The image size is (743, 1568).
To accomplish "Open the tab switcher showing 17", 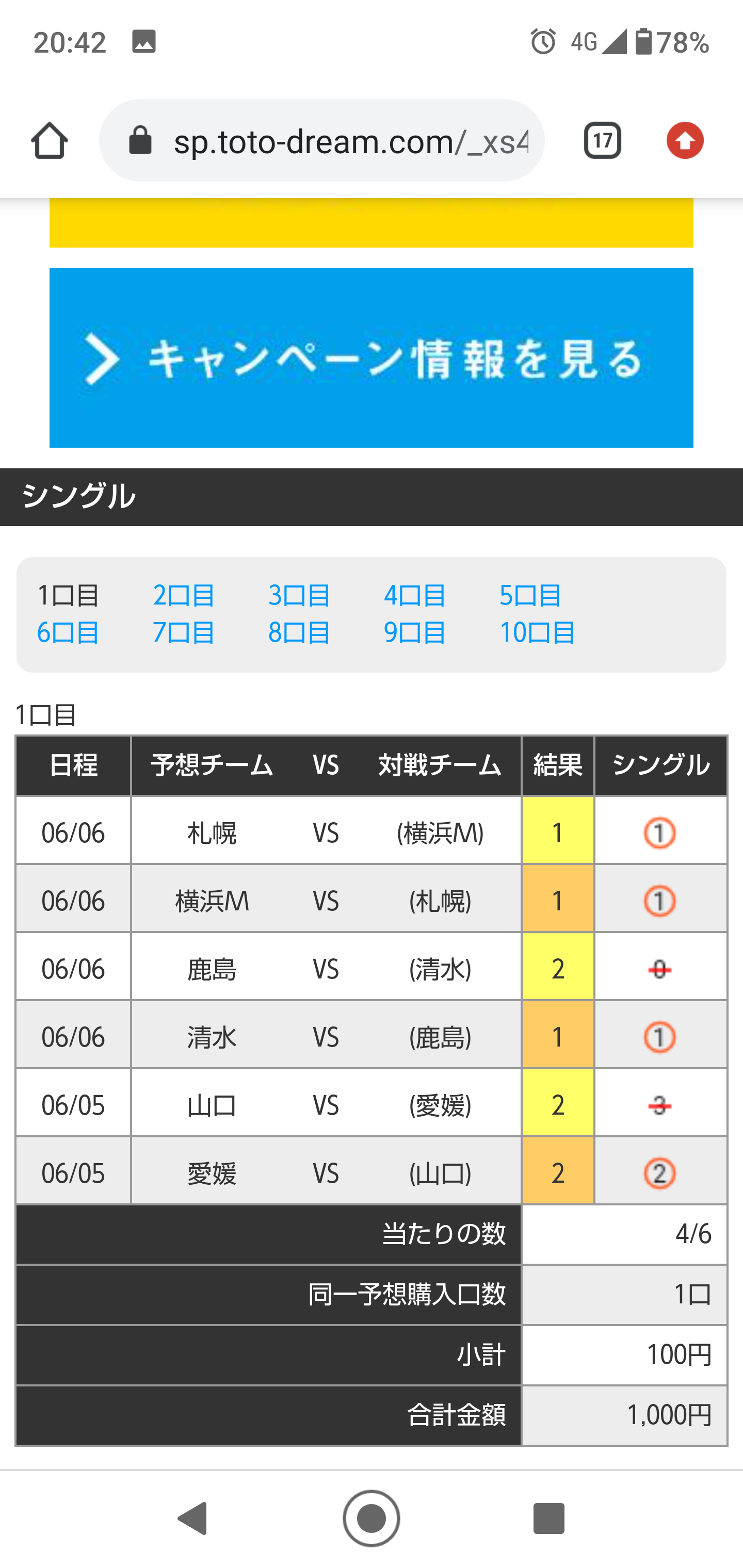I will 602,141.
